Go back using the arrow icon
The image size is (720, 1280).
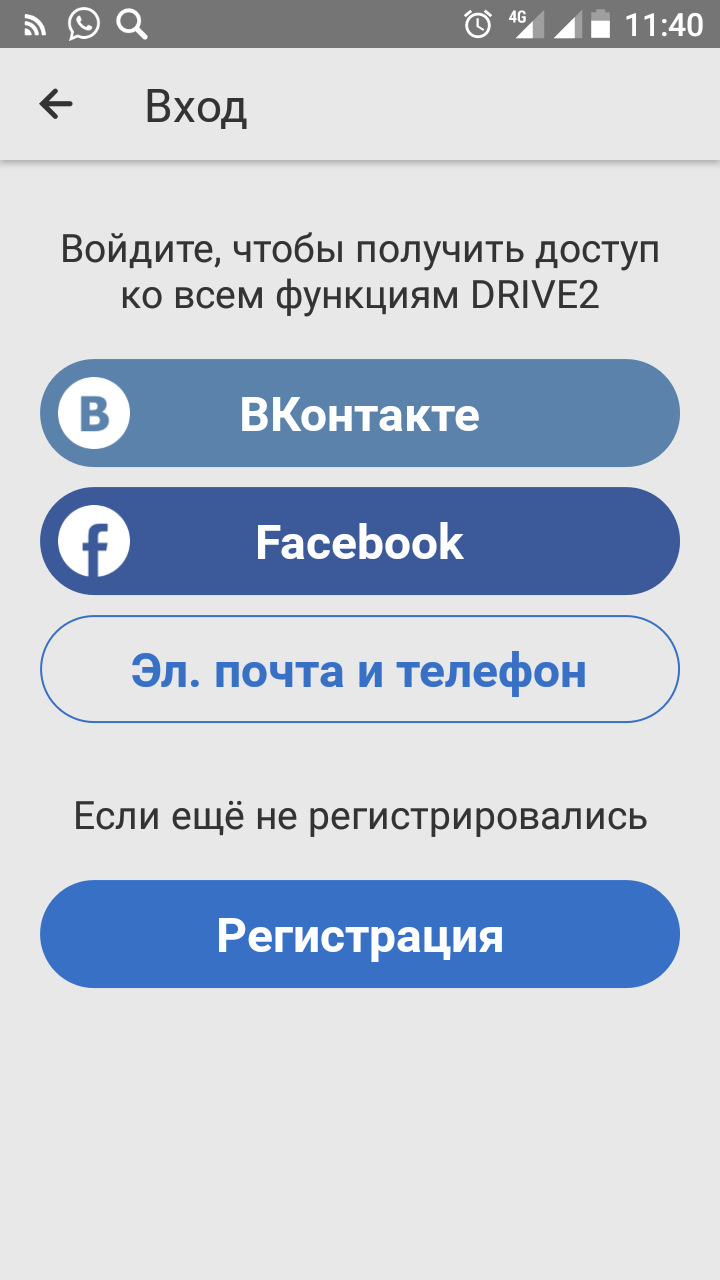coord(56,105)
